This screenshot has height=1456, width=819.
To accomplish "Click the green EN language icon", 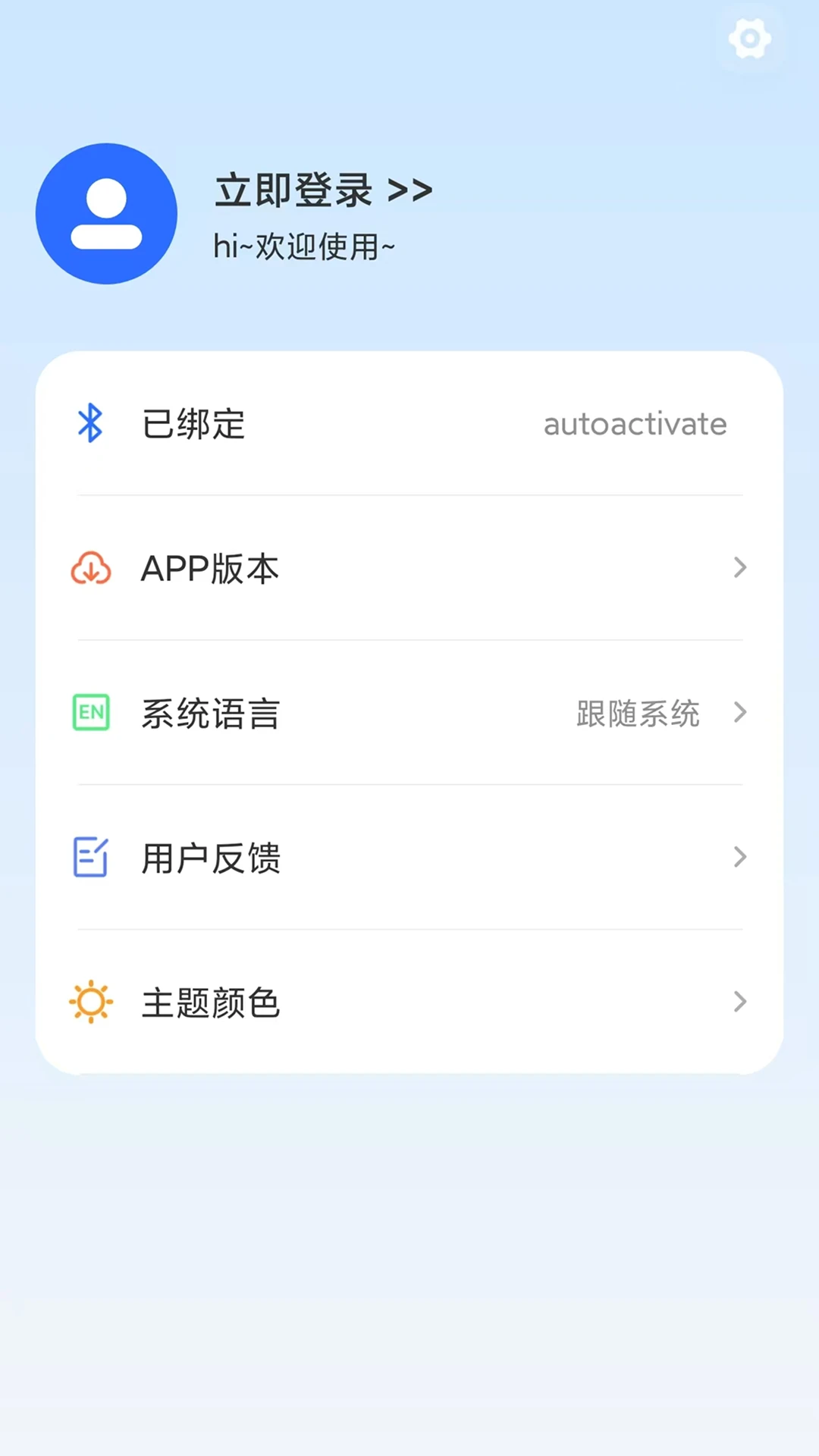I will pyautogui.click(x=90, y=713).
